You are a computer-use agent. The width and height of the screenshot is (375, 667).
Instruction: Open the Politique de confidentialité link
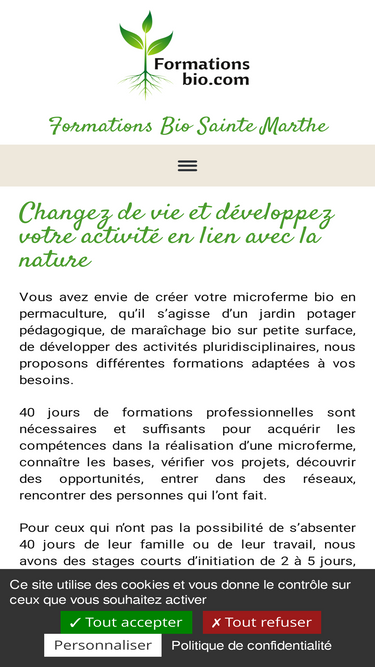point(251,646)
